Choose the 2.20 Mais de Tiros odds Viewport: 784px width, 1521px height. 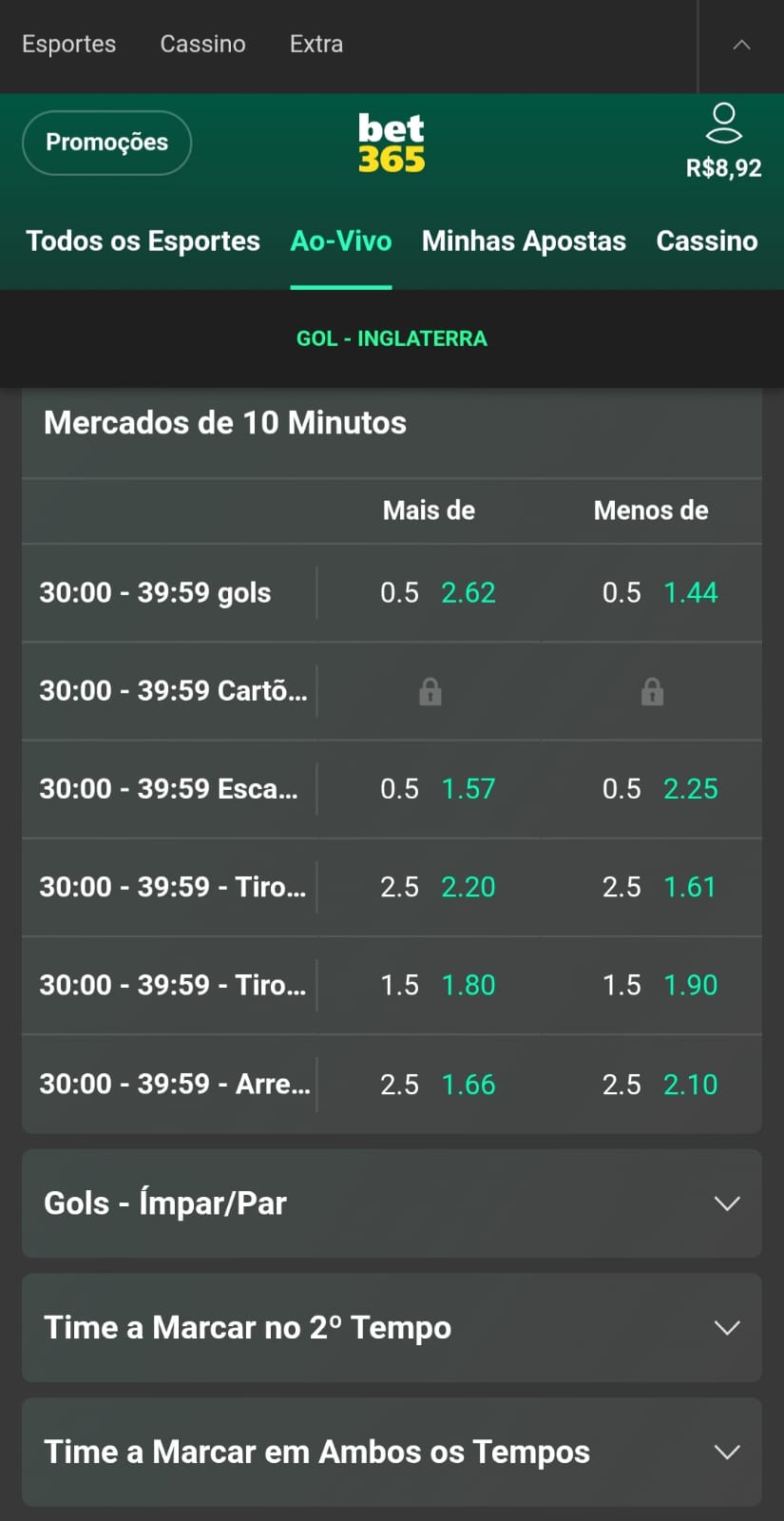pyautogui.click(x=468, y=887)
